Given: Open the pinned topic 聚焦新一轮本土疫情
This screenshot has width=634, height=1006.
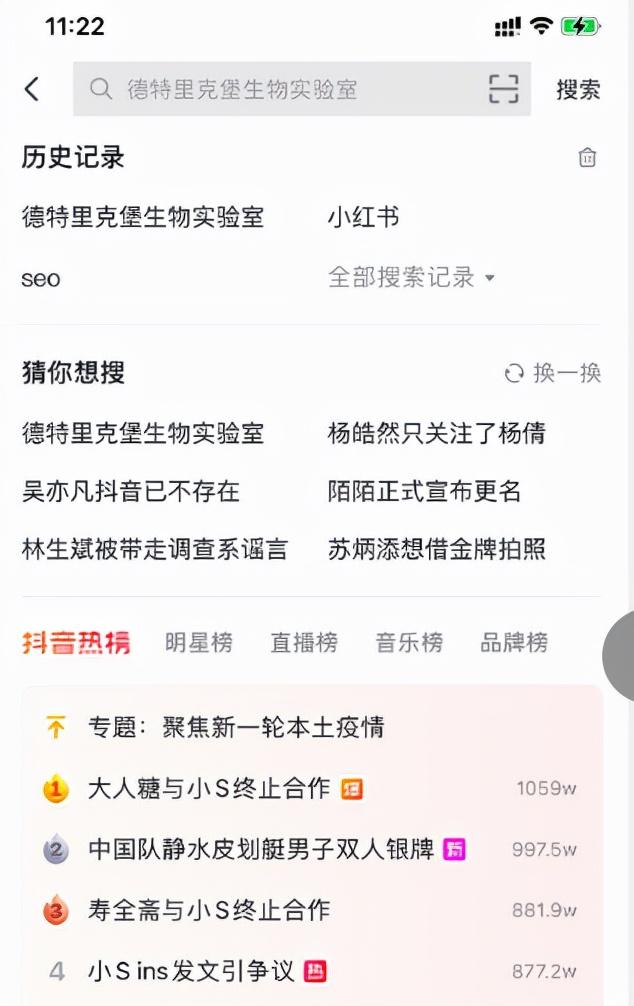Looking at the screenshot, I should coord(236,727).
